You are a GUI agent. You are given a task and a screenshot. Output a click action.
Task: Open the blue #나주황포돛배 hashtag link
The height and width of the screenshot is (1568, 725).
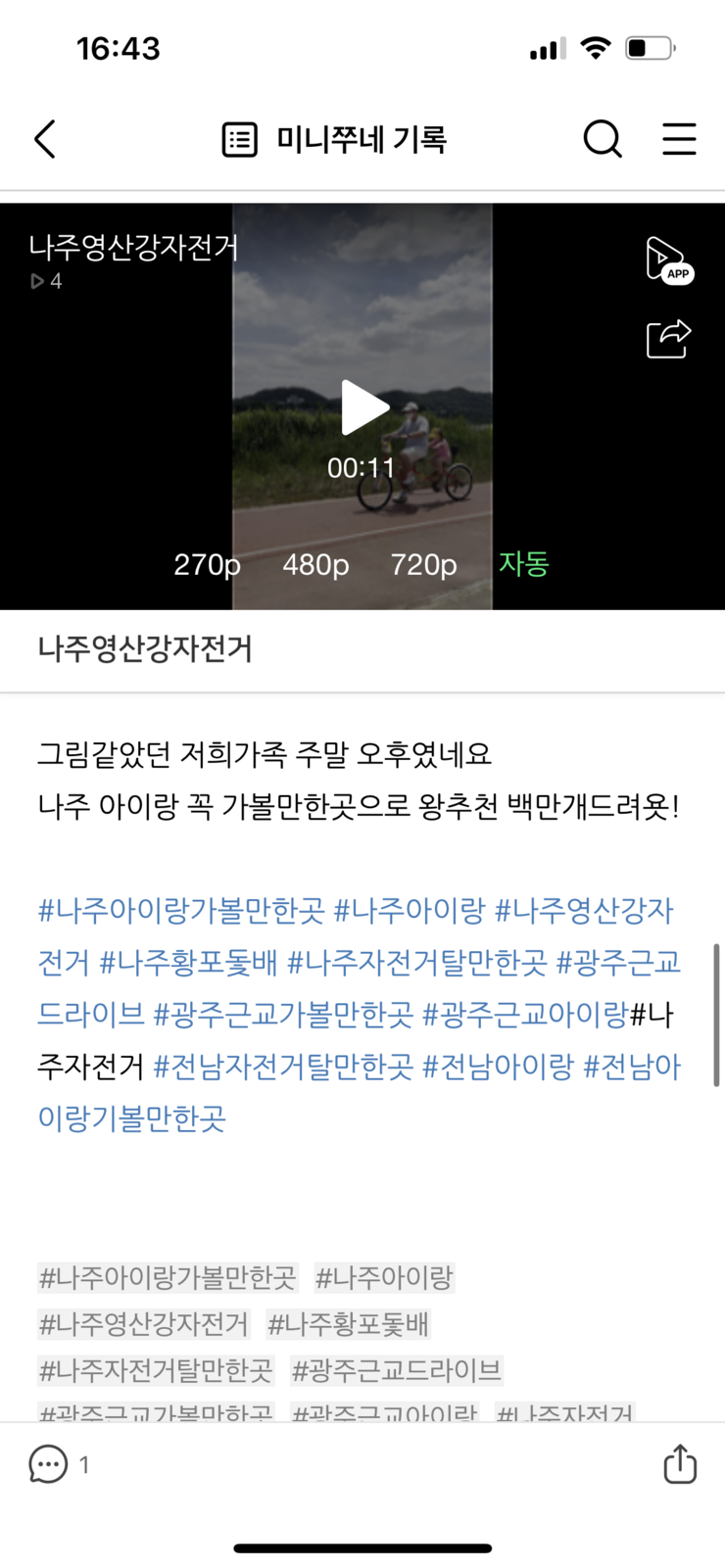(188, 963)
